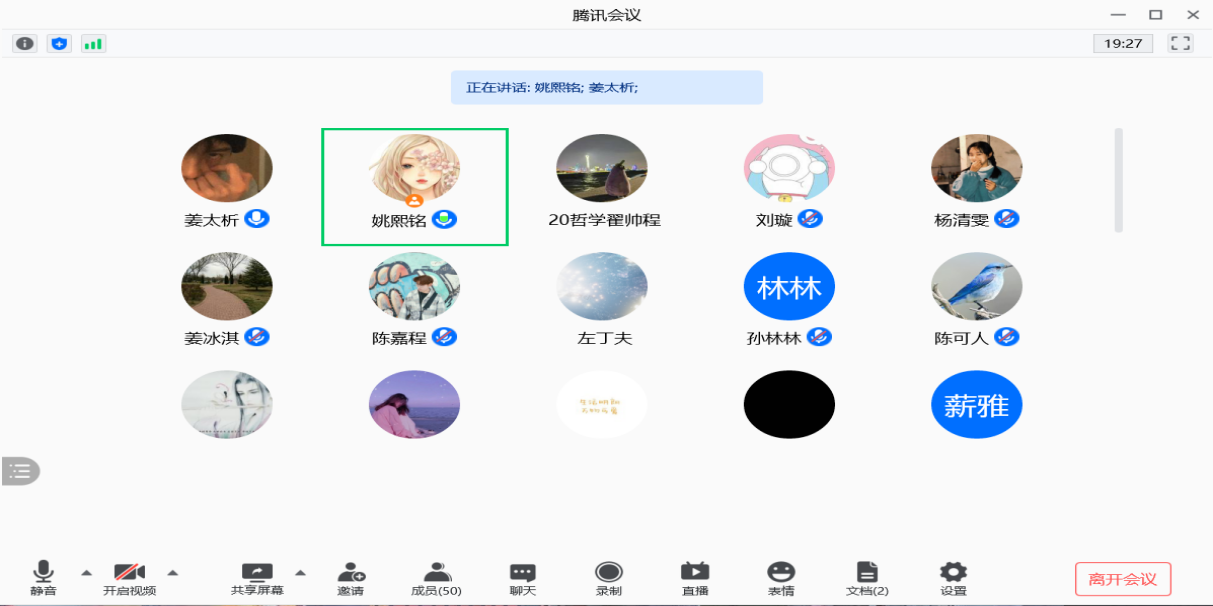The height and width of the screenshot is (606, 1213).
Task: Open shared documents (2)
Action: (867, 577)
